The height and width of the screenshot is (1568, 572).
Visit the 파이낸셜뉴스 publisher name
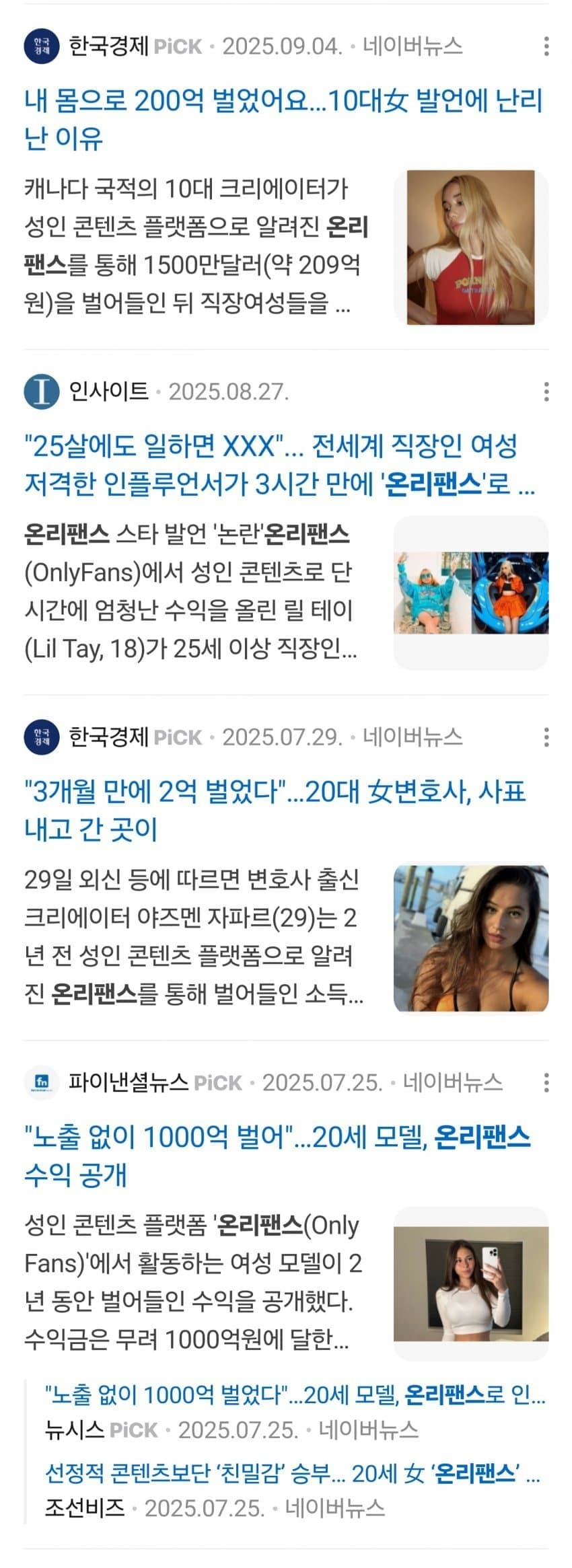[x=128, y=1082]
